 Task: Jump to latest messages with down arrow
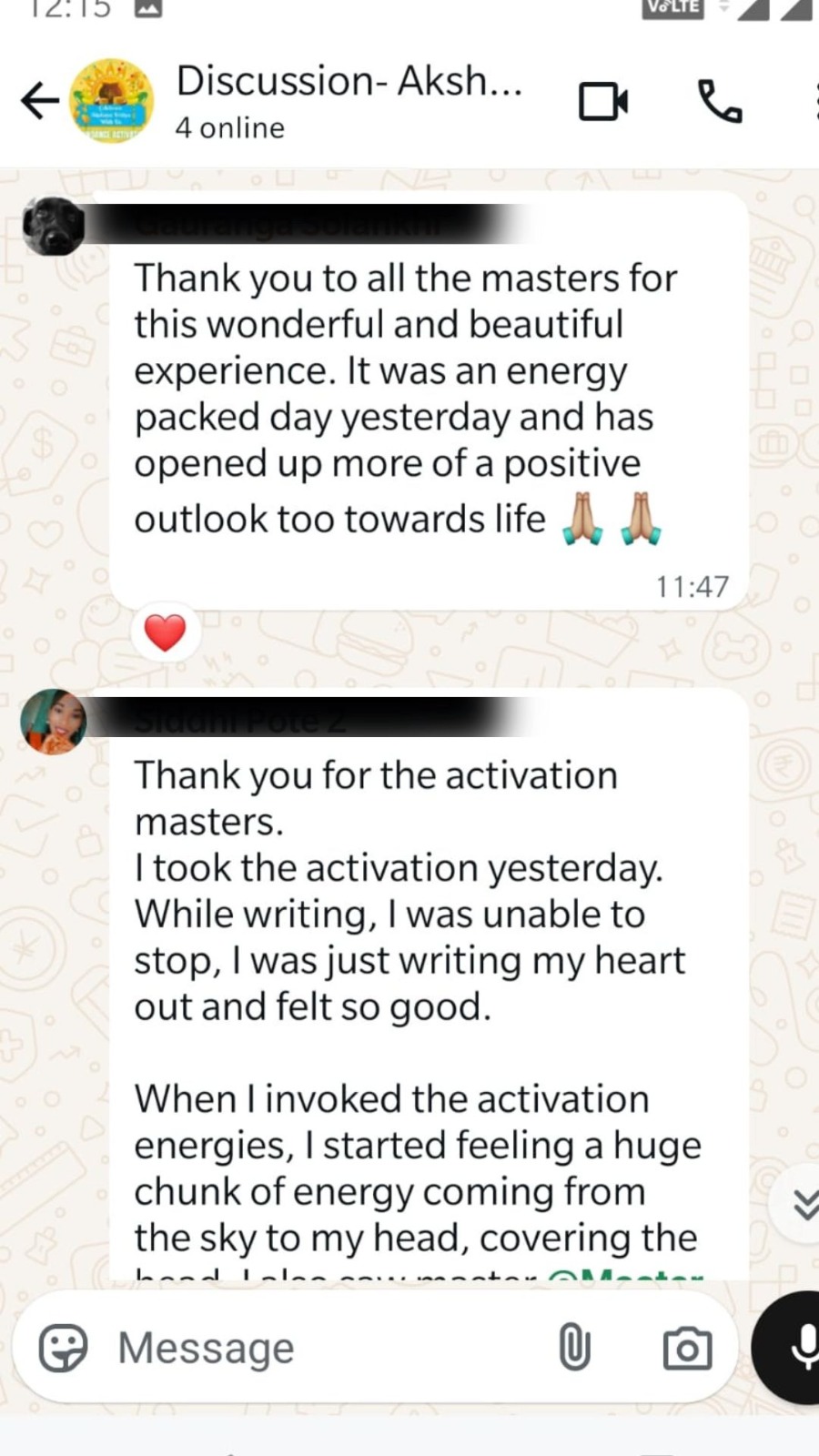pyautogui.click(x=803, y=1204)
